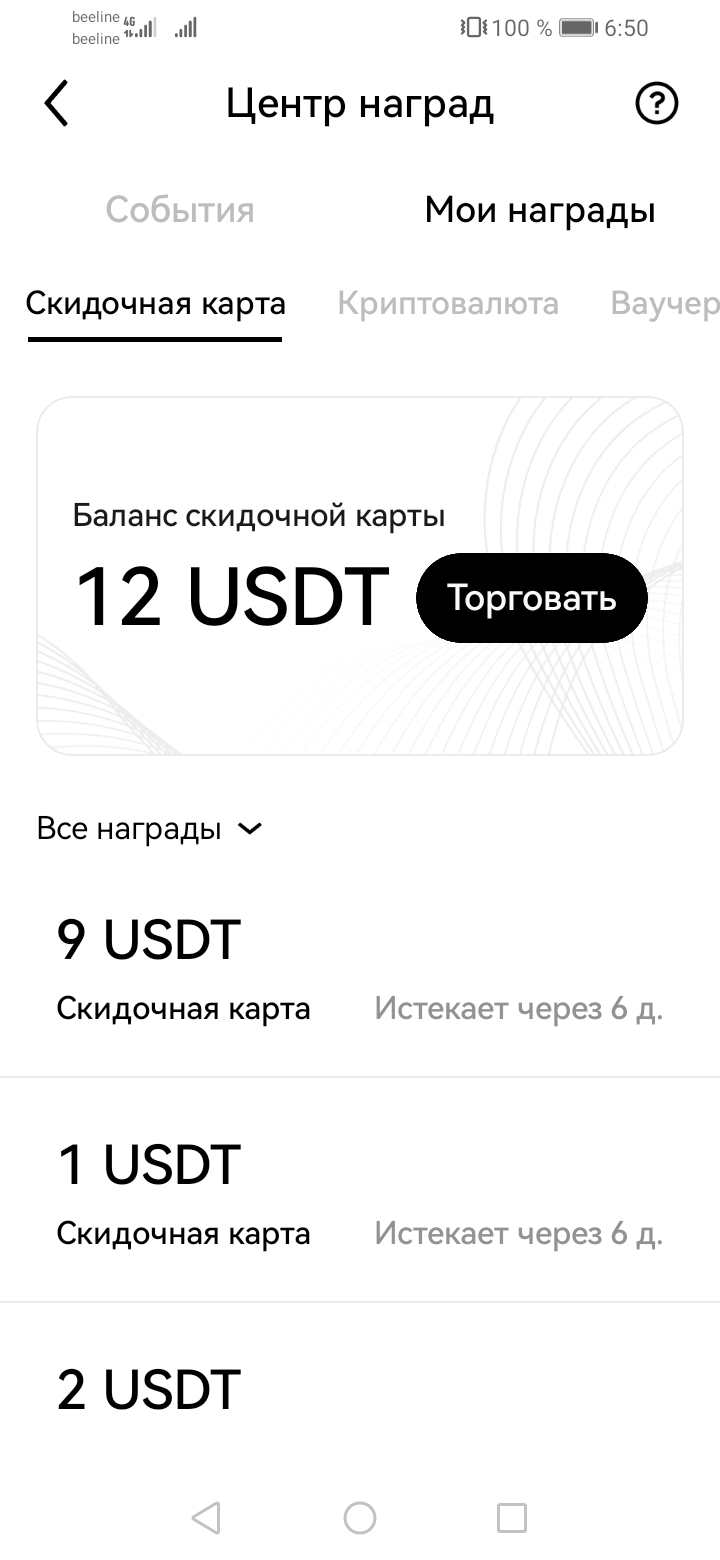Switch to the Криптовалюта tab
The image size is (720, 1560).
(448, 304)
